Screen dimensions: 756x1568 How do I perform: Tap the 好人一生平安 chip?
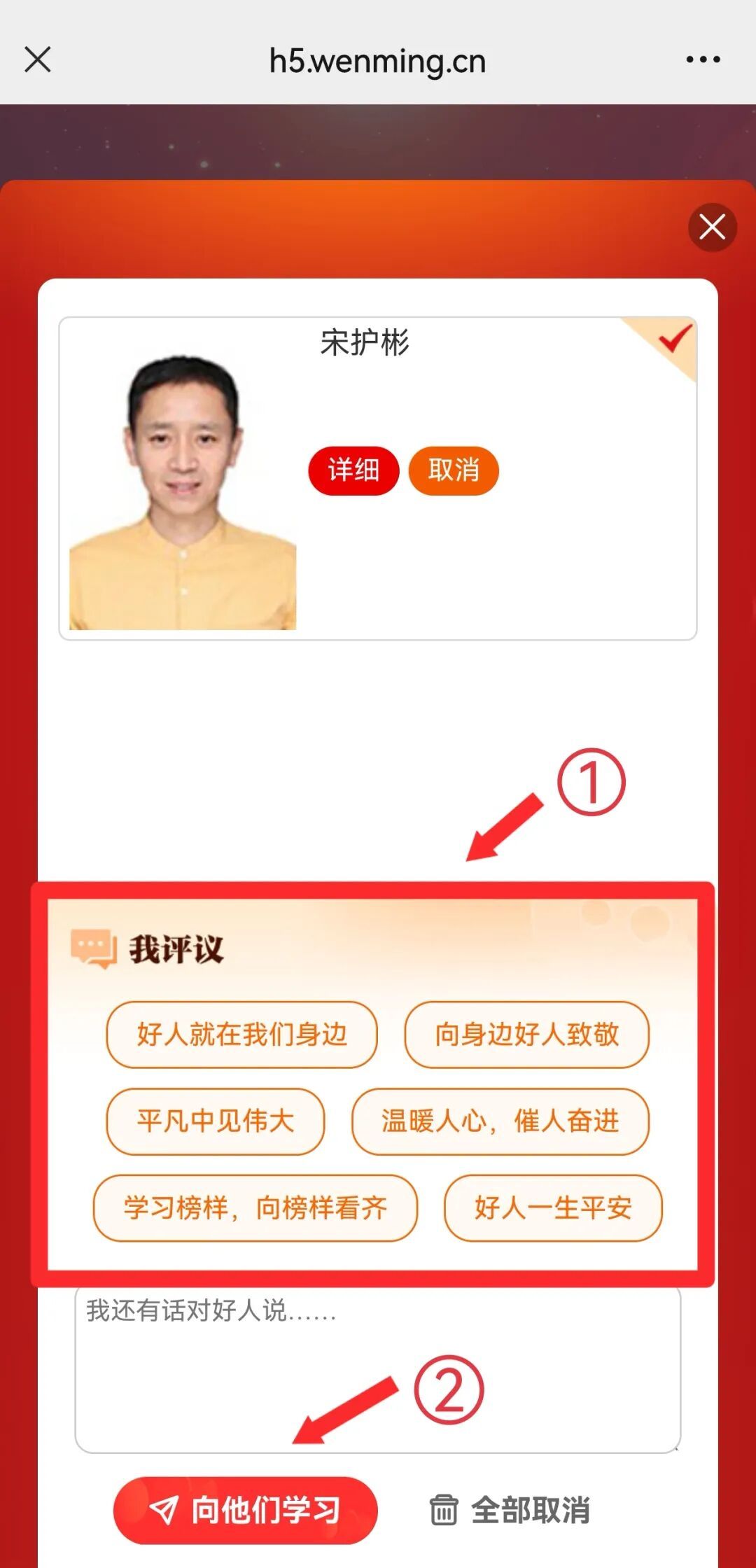pos(553,1207)
